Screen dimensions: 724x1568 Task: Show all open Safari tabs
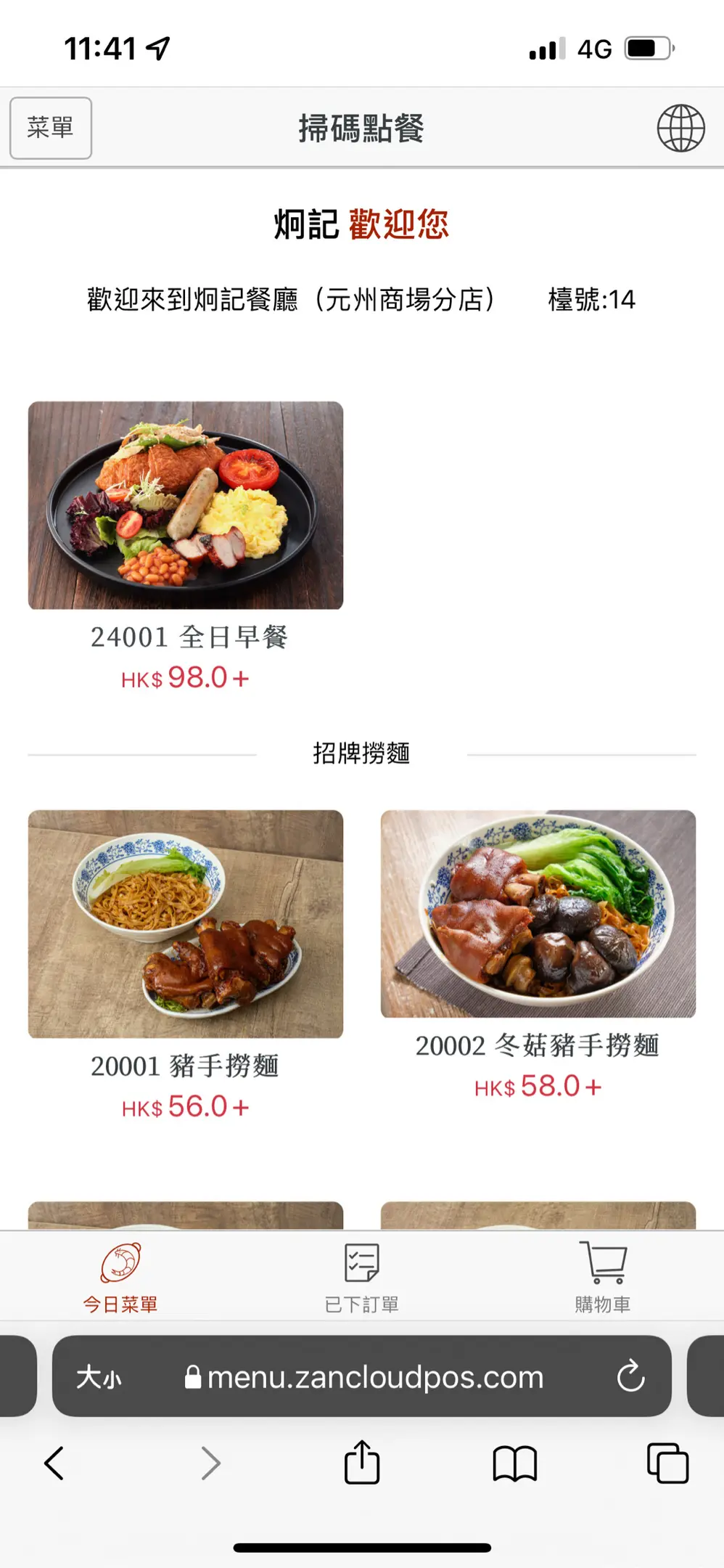[667, 1463]
